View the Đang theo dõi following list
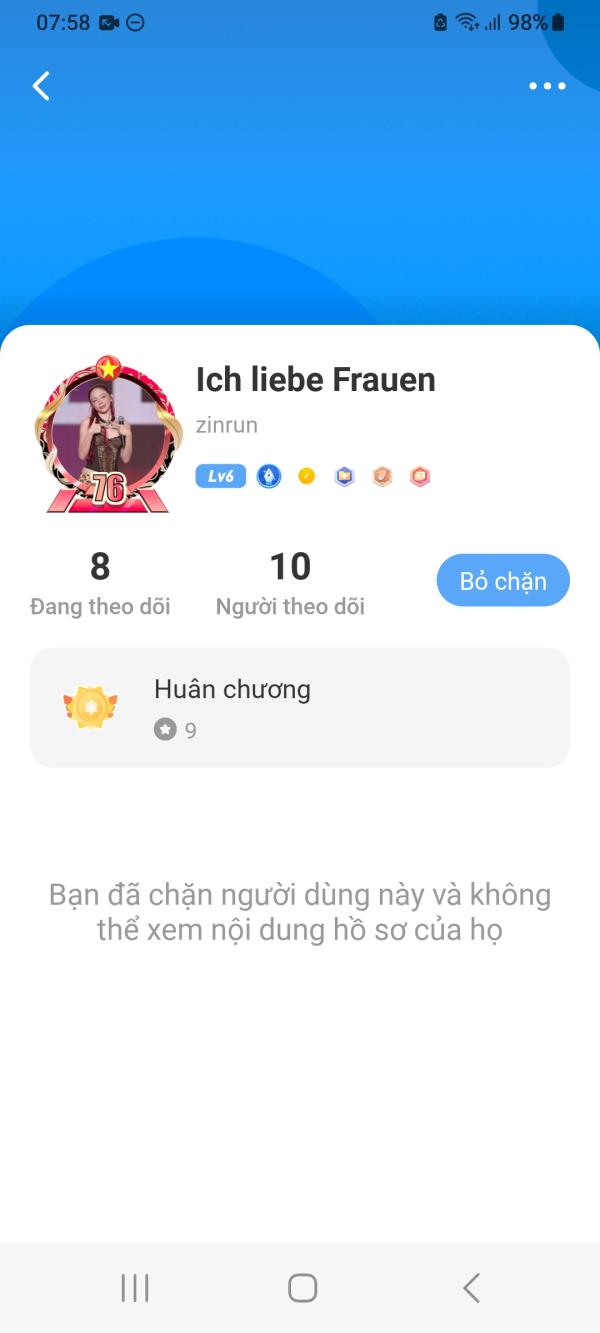The image size is (600, 1333). click(100, 584)
